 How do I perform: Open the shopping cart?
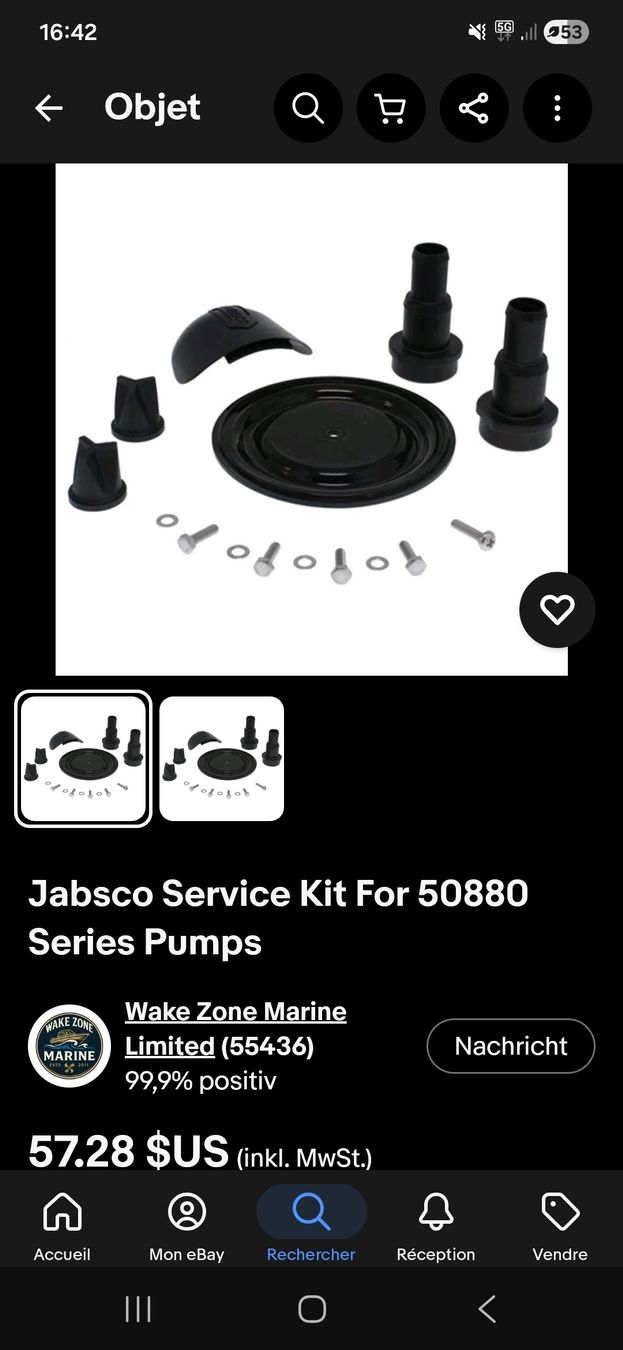pyautogui.click(x=391, y=108)
